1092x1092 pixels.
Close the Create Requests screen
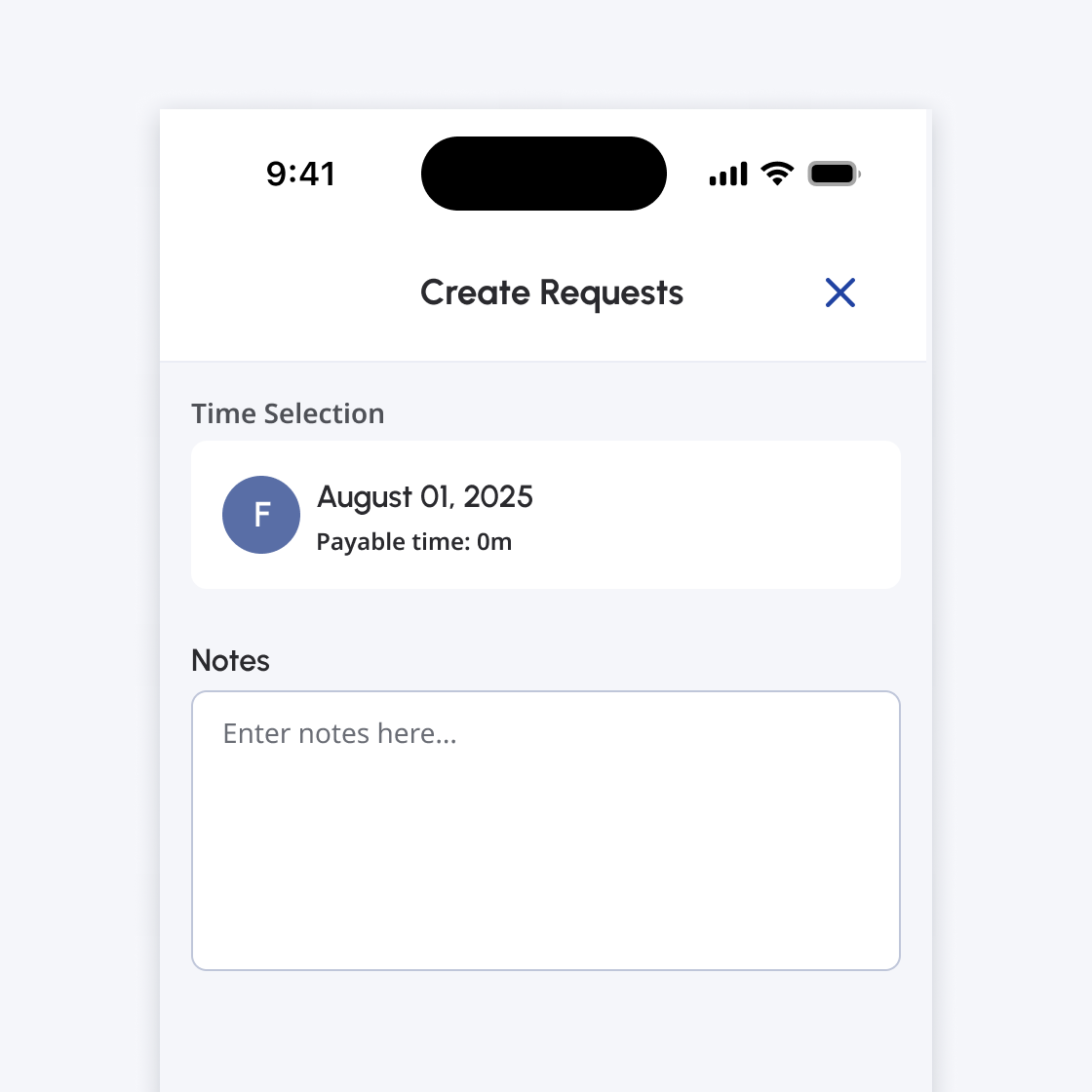(x=839, y=292)
